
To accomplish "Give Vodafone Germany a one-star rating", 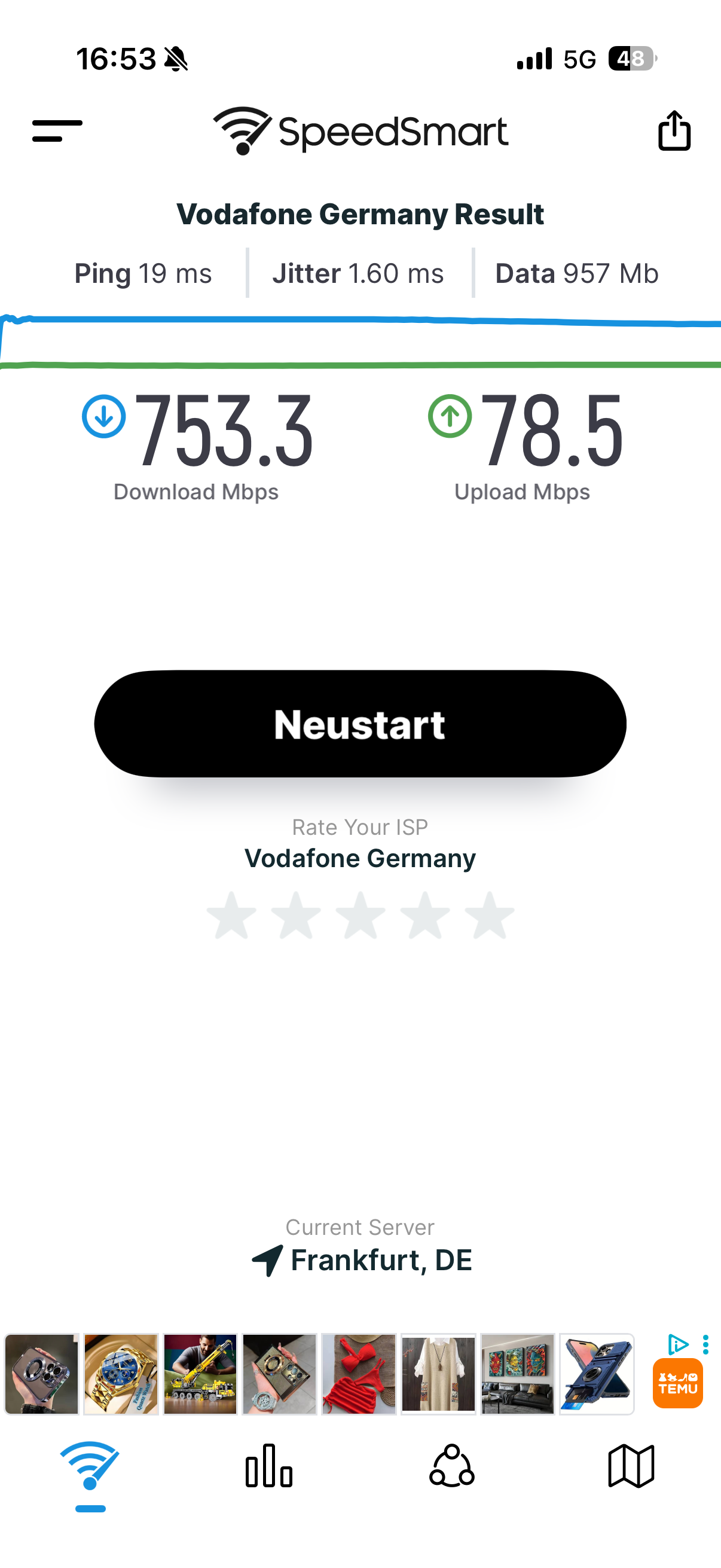I will coord(232,916).
